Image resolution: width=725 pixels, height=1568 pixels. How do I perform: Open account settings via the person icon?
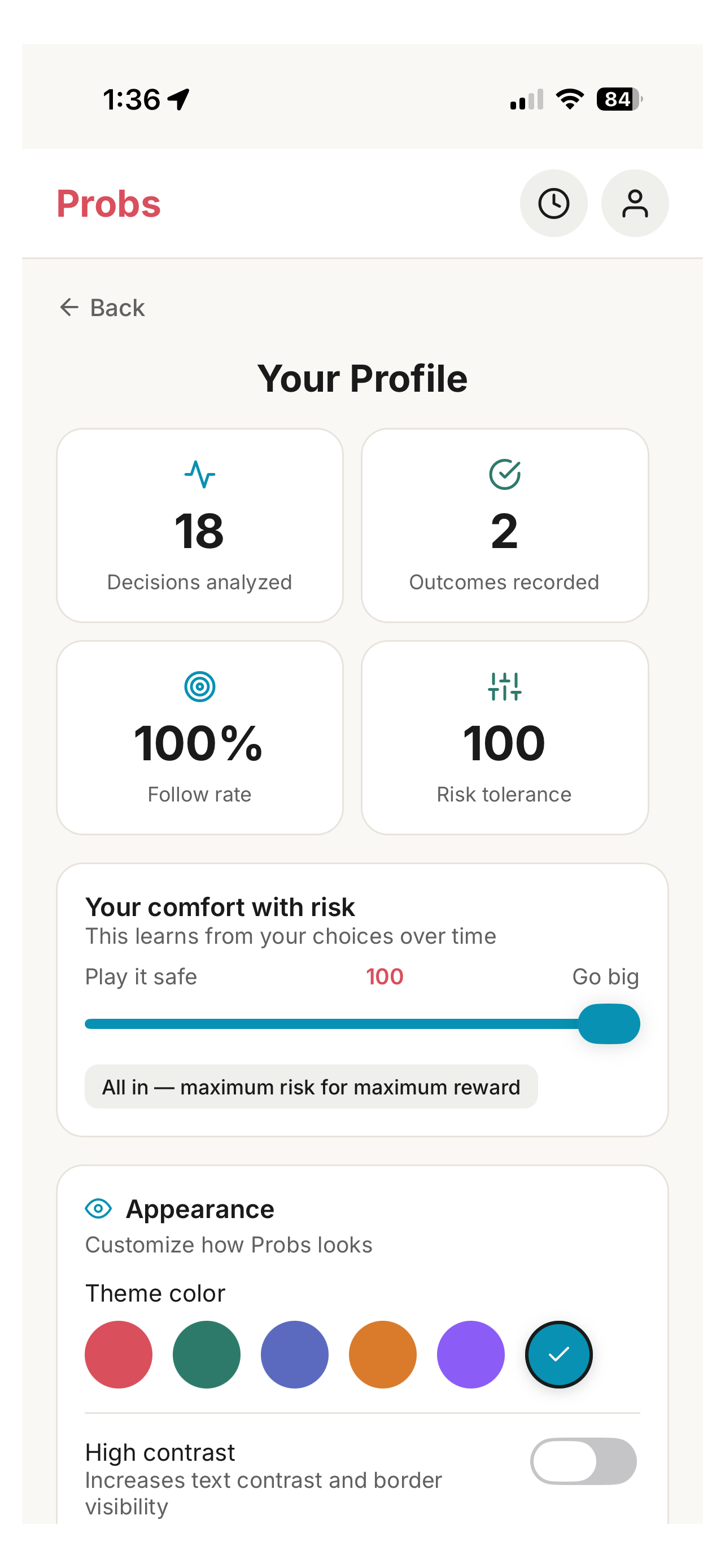coord(635,203)
